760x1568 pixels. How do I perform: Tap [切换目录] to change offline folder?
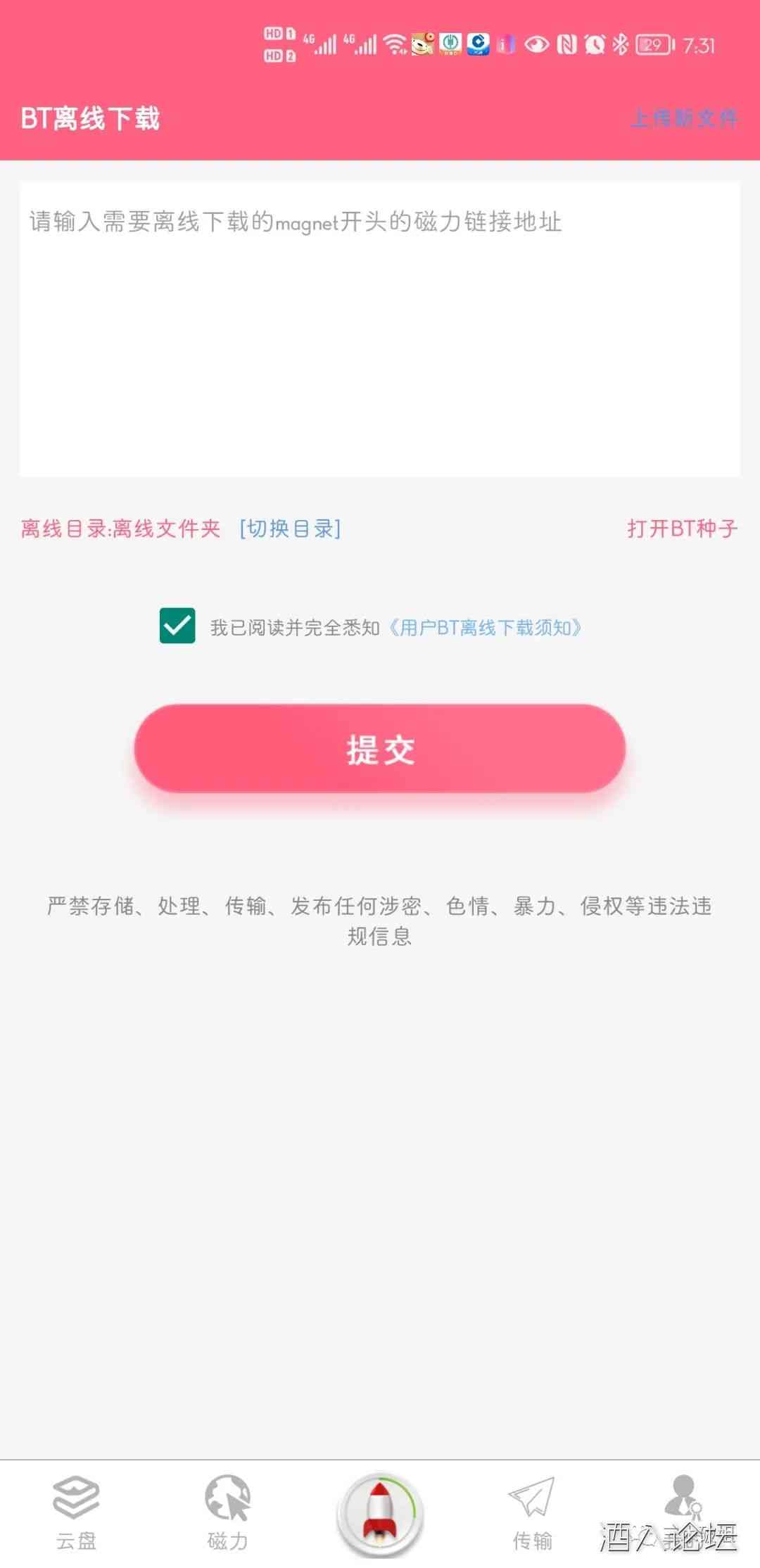click(x=290, y=528)
